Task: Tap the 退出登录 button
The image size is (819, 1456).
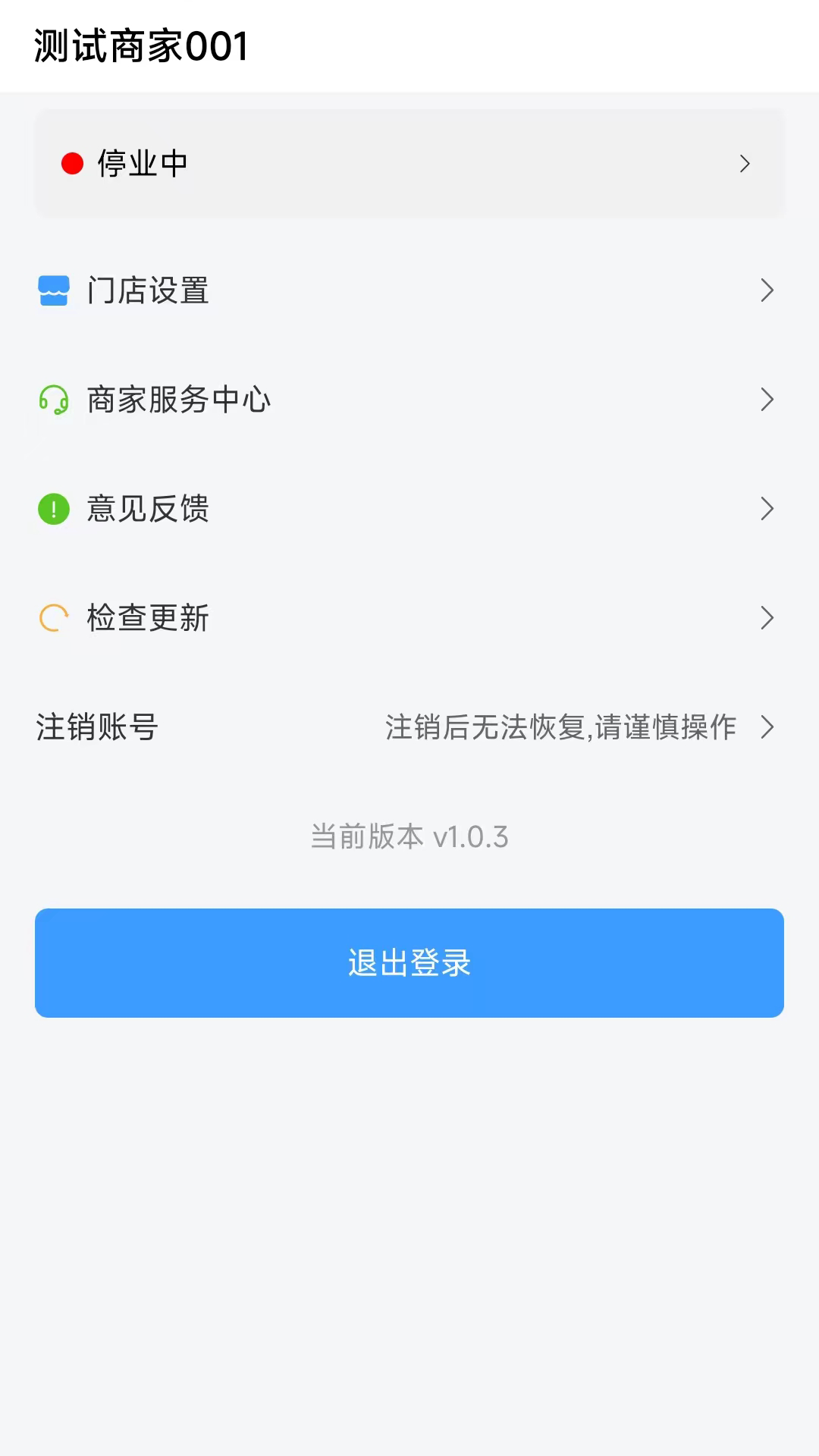Action: click(409, 963)
